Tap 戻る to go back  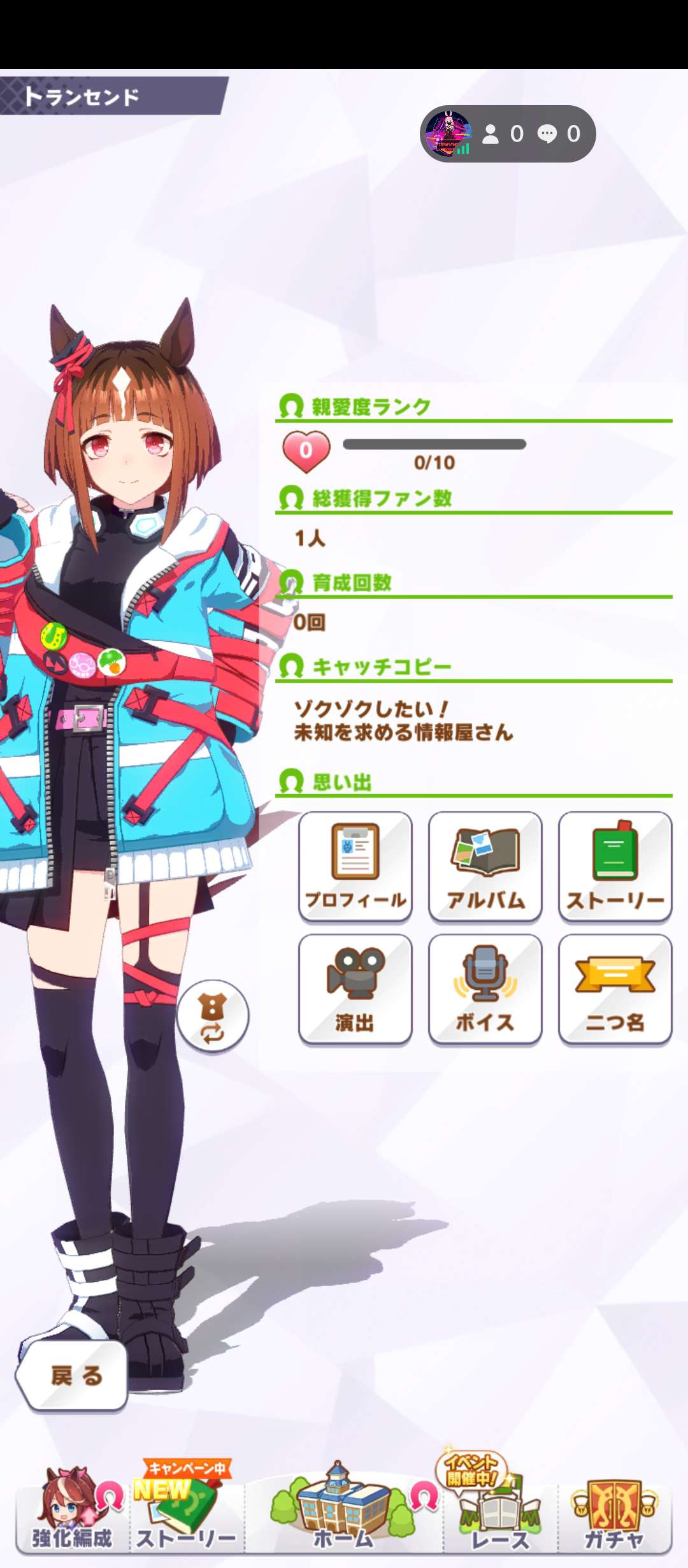pyautogui.click(x=73, y=1376)
